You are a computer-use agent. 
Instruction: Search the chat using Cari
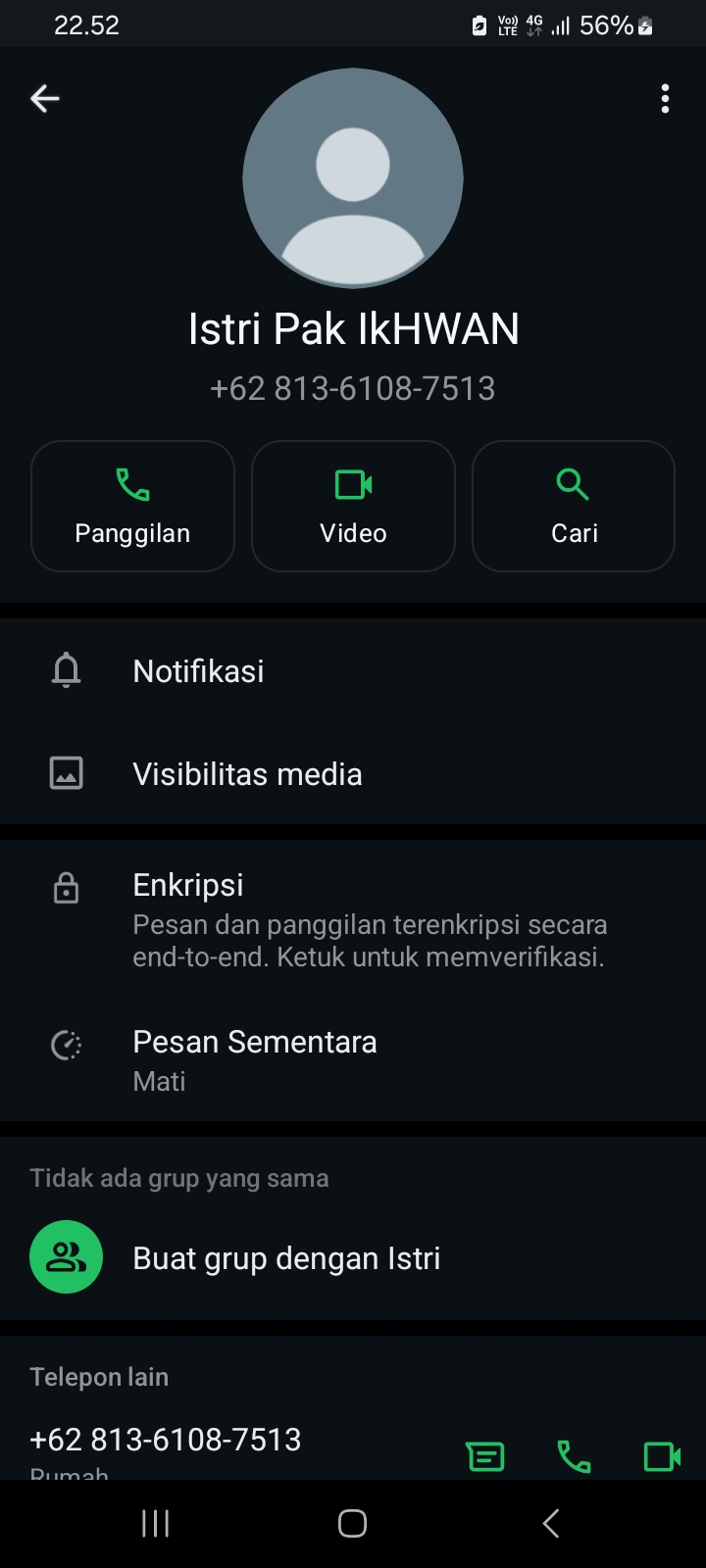(x=574, y=506)
